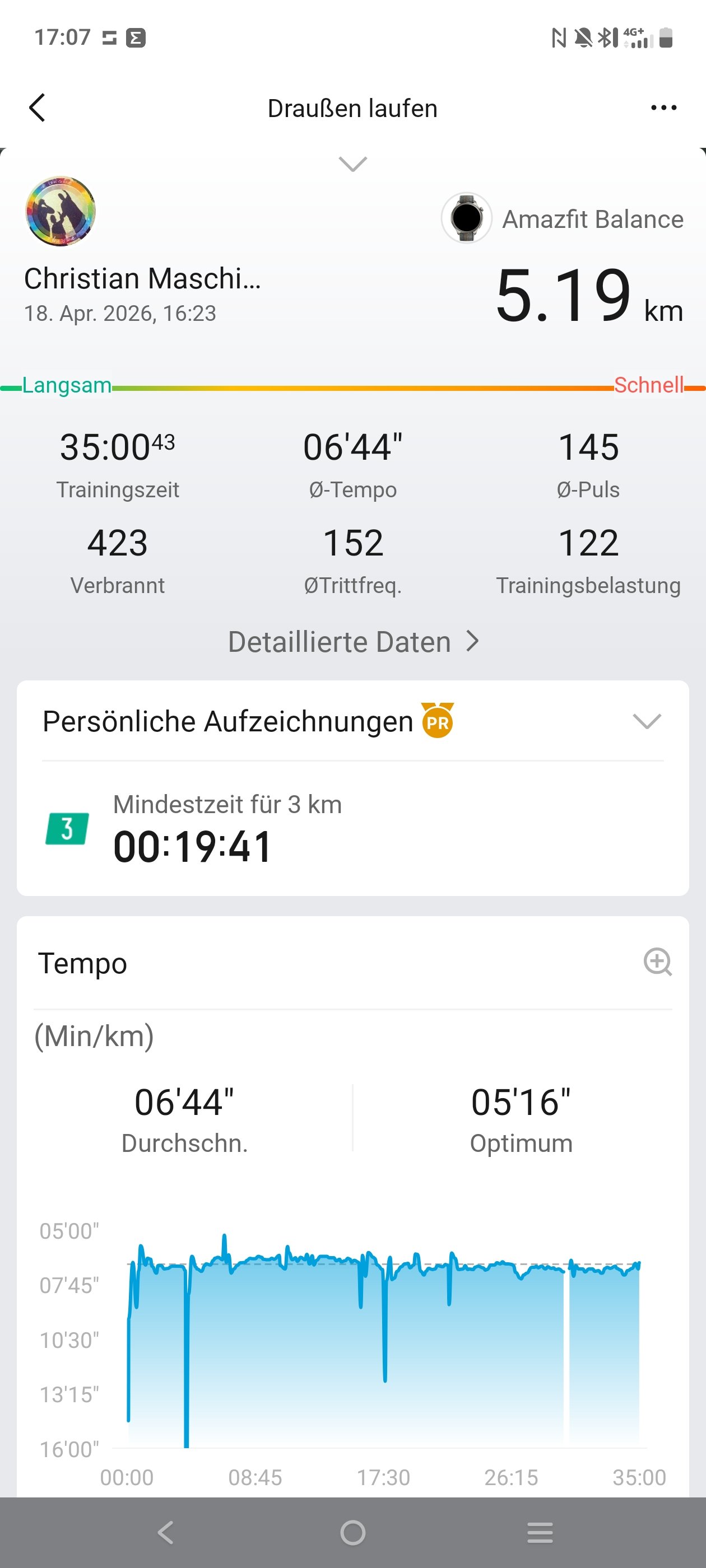The image size is (706, 1568).
Task: Expand the map with the down chevron
Action: tap(352, 164)
